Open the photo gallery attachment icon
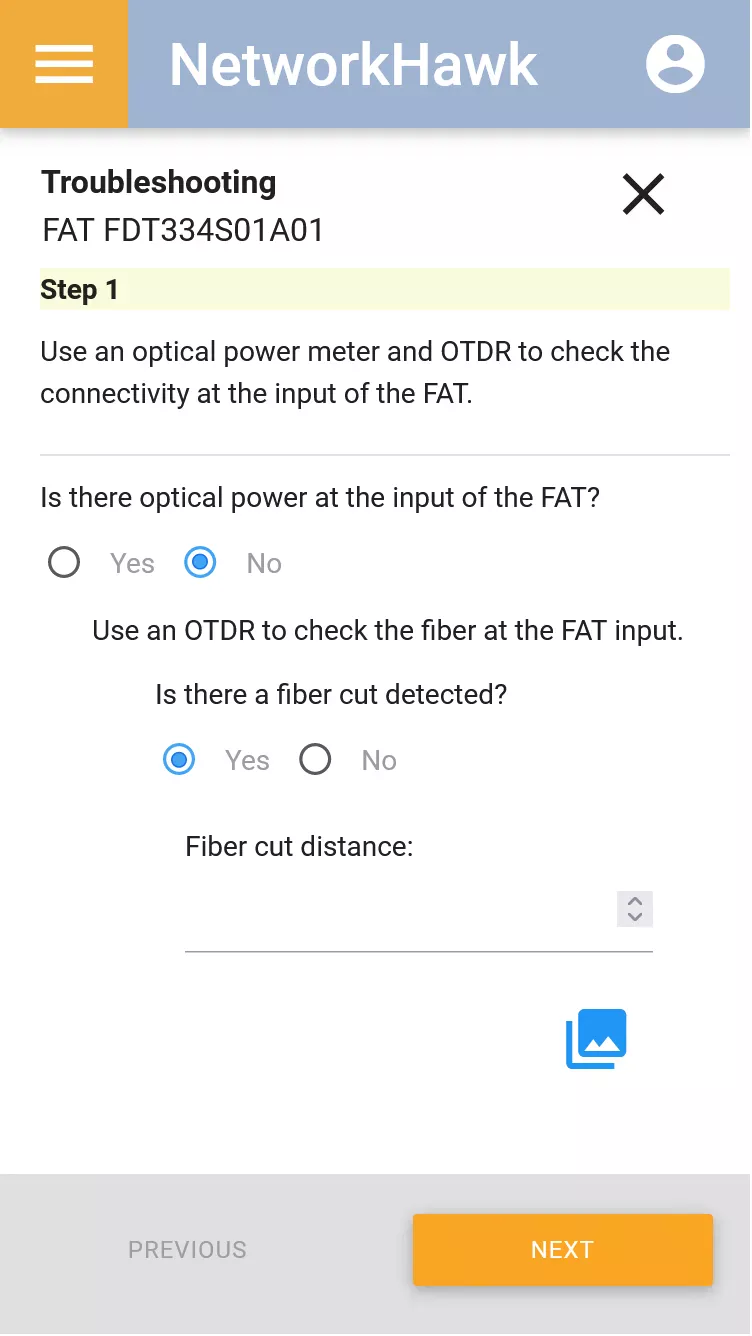The height and width of the screenshot is (1336, 752). click(x=596, y=1039)
